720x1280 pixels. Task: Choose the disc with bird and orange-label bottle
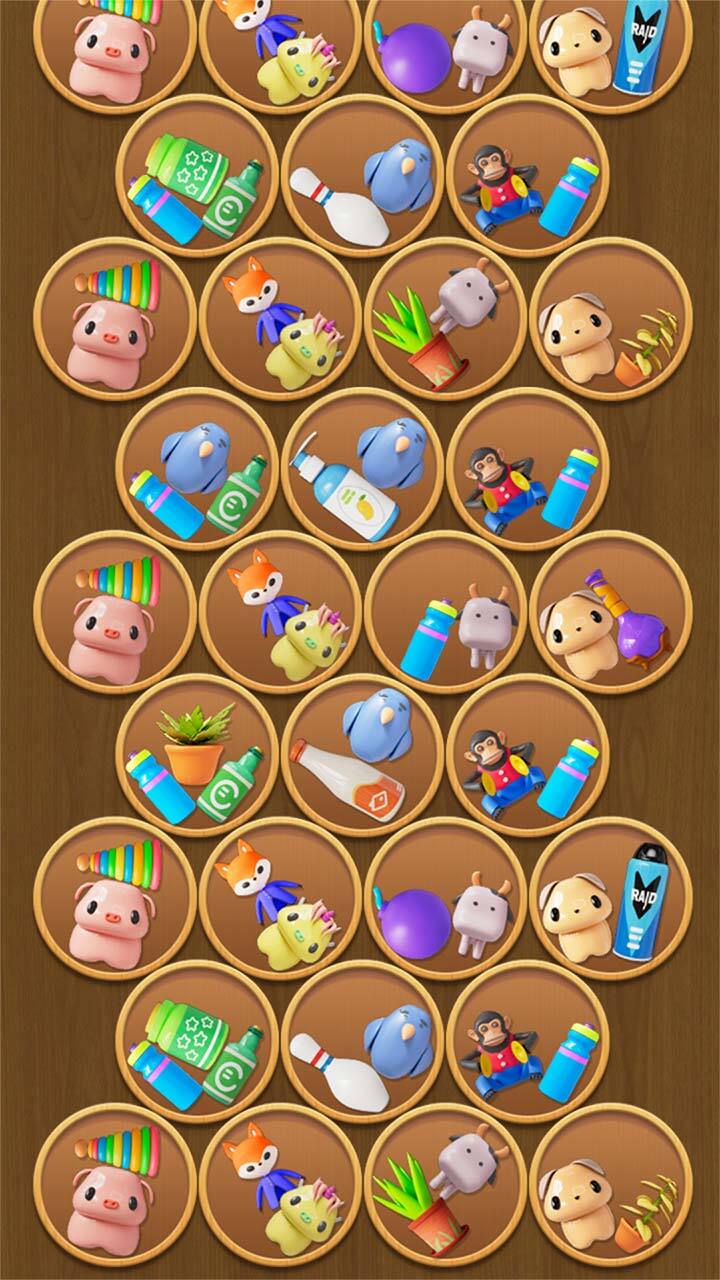361,755
